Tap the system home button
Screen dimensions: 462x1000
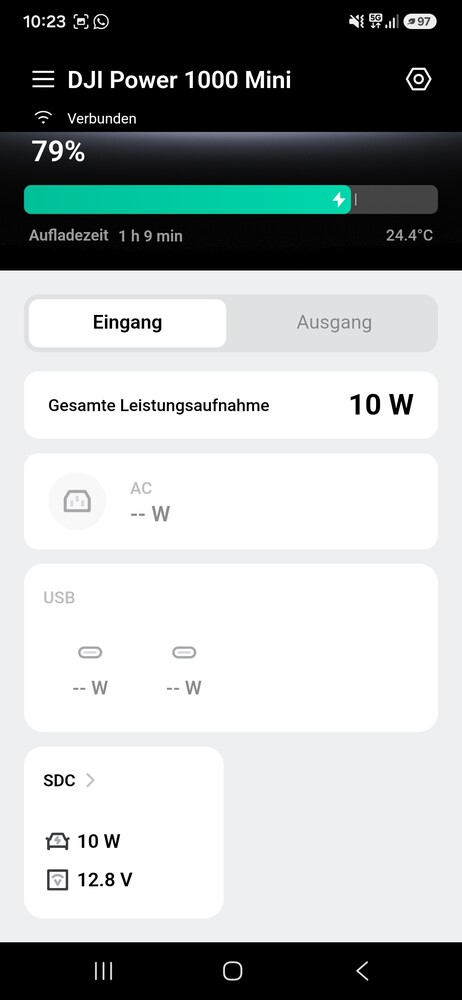[x=232, y=971]
